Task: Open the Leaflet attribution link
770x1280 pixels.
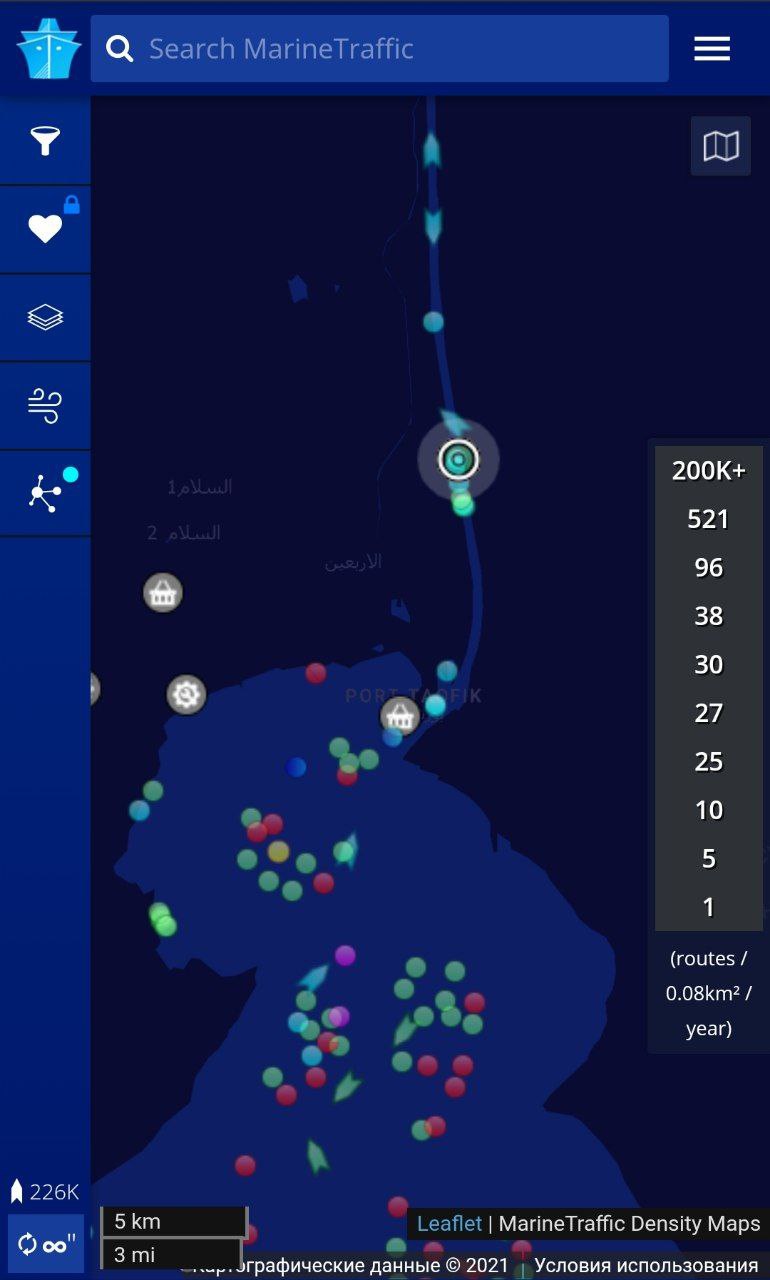Action: pyautogui.click(x=449, y=1223)
